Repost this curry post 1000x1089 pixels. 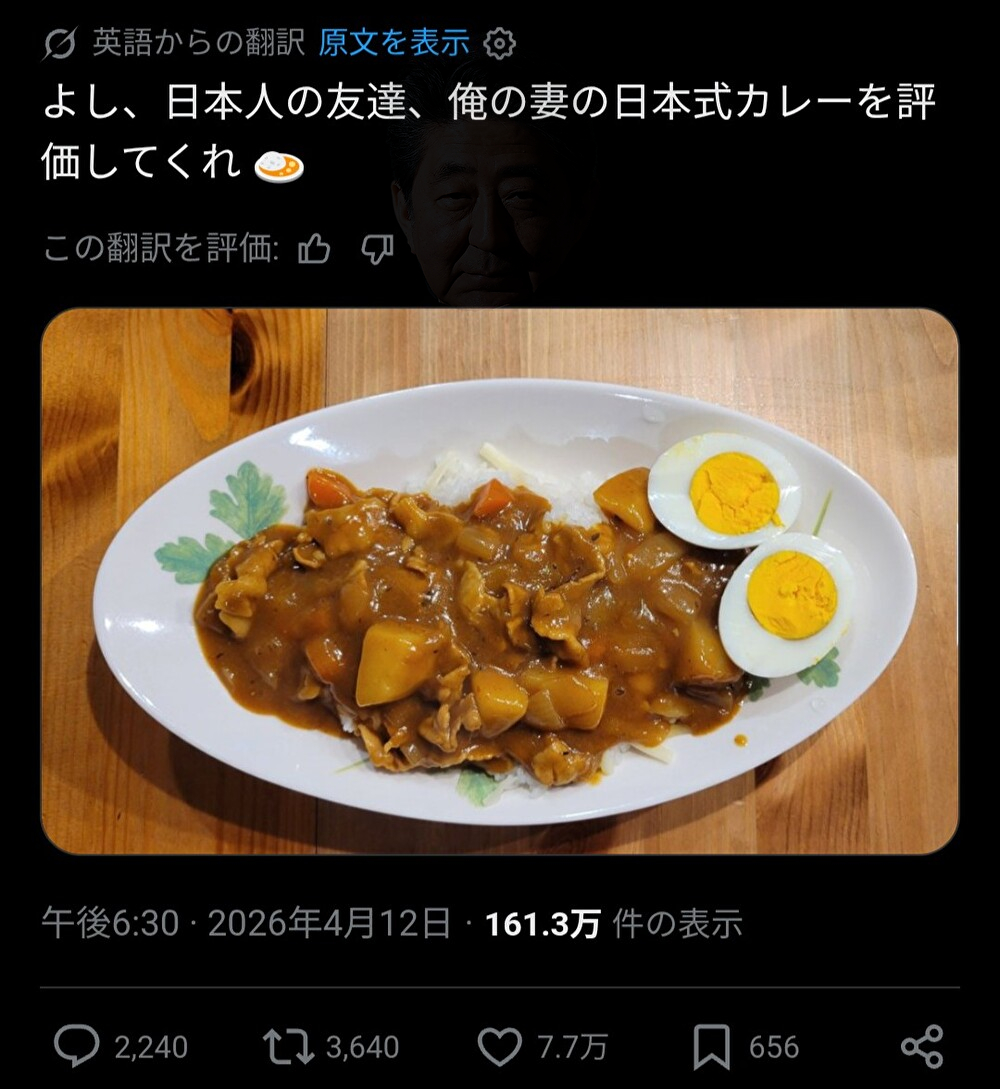pyautogui.click(x=288, y=1046)
